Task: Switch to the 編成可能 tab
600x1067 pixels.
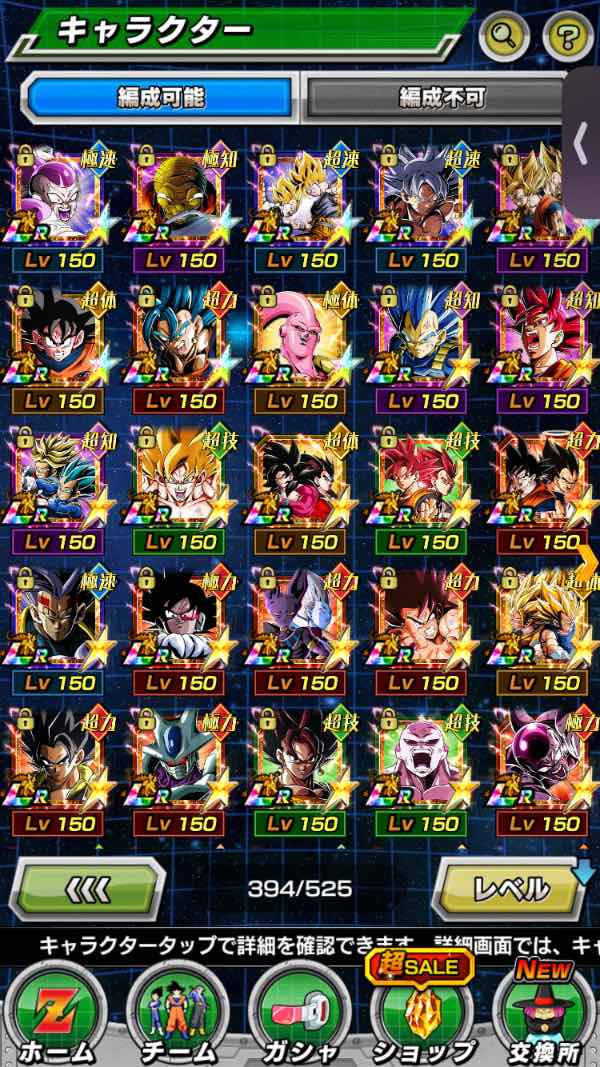Action: click(x=161, y=98)
